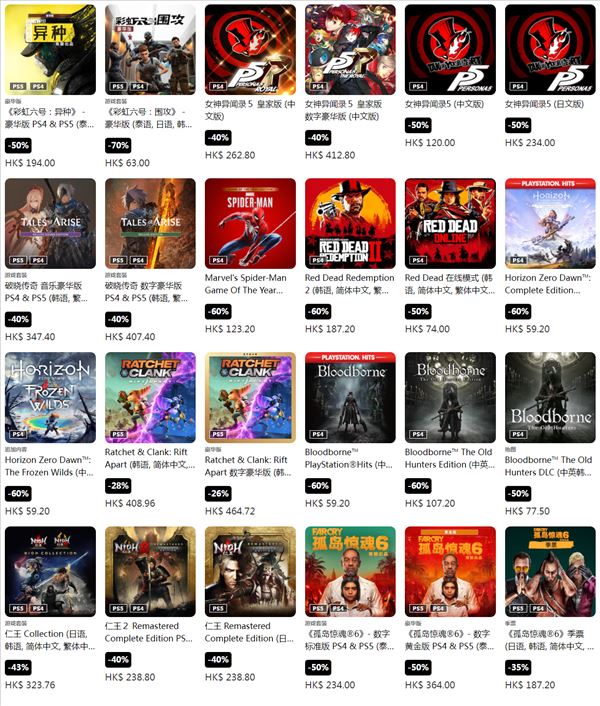Select Persona 5 Royal digital deluxe edition

[350, 50]
